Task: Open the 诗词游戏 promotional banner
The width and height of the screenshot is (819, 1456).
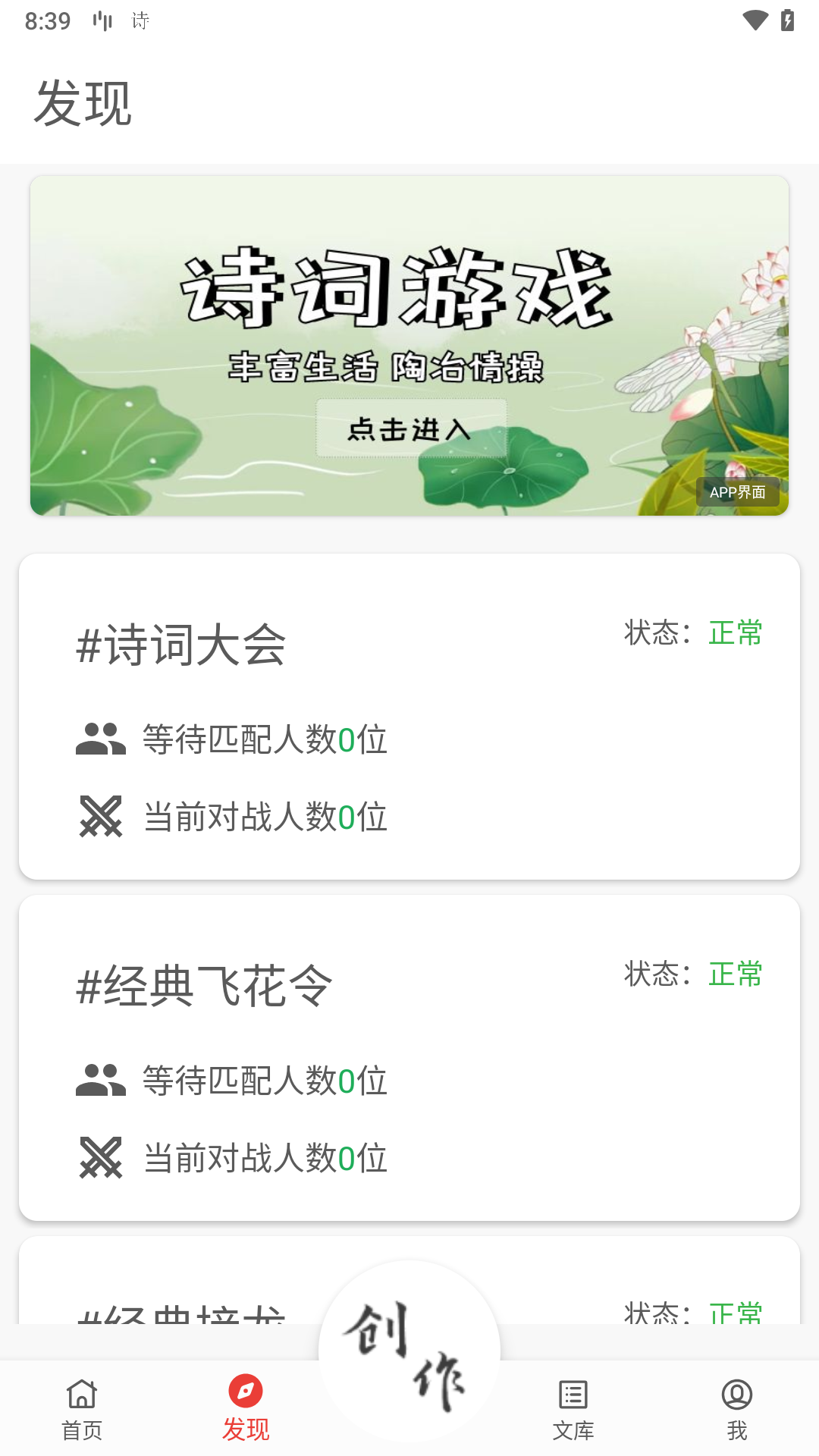Action: pos(409,345)
